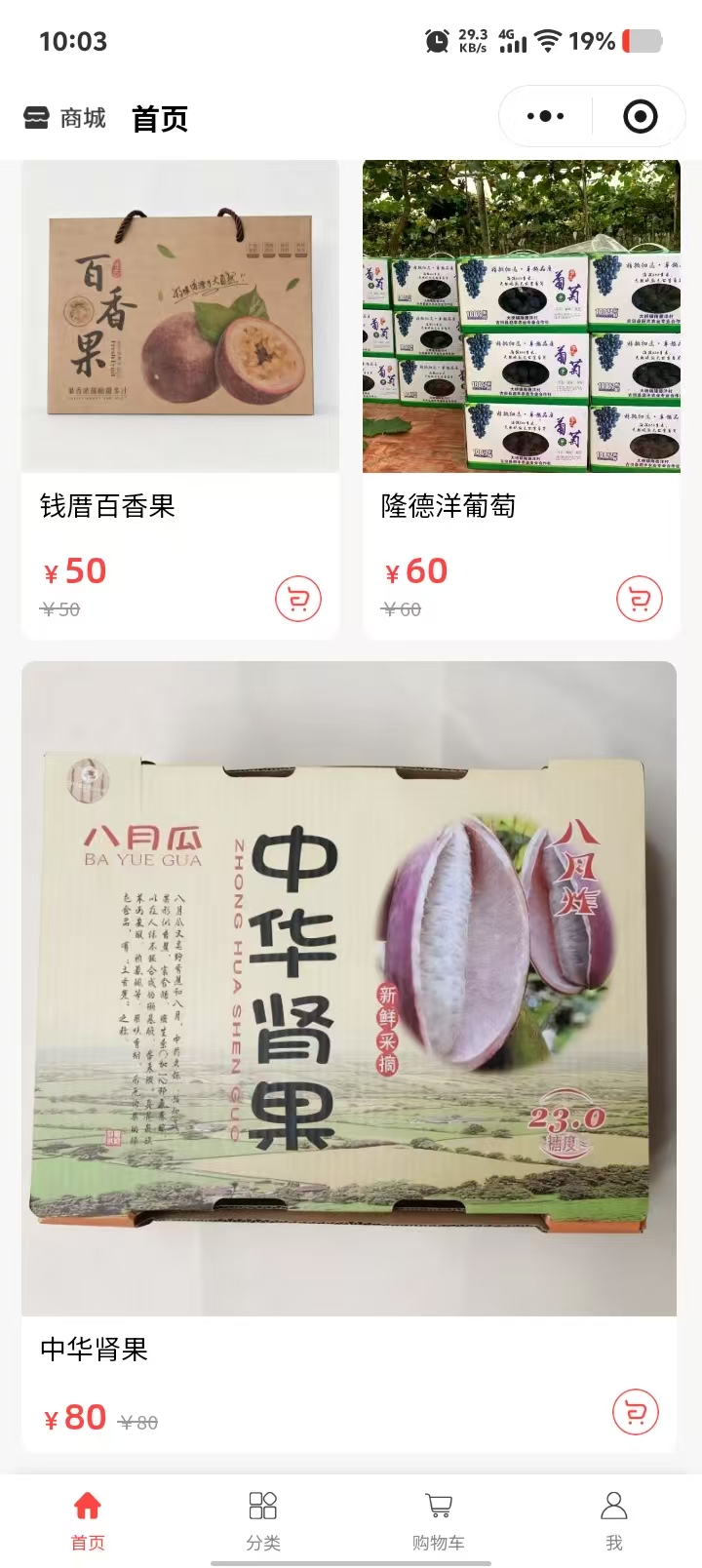Open the 我 profile tab

pos(613,1519)
